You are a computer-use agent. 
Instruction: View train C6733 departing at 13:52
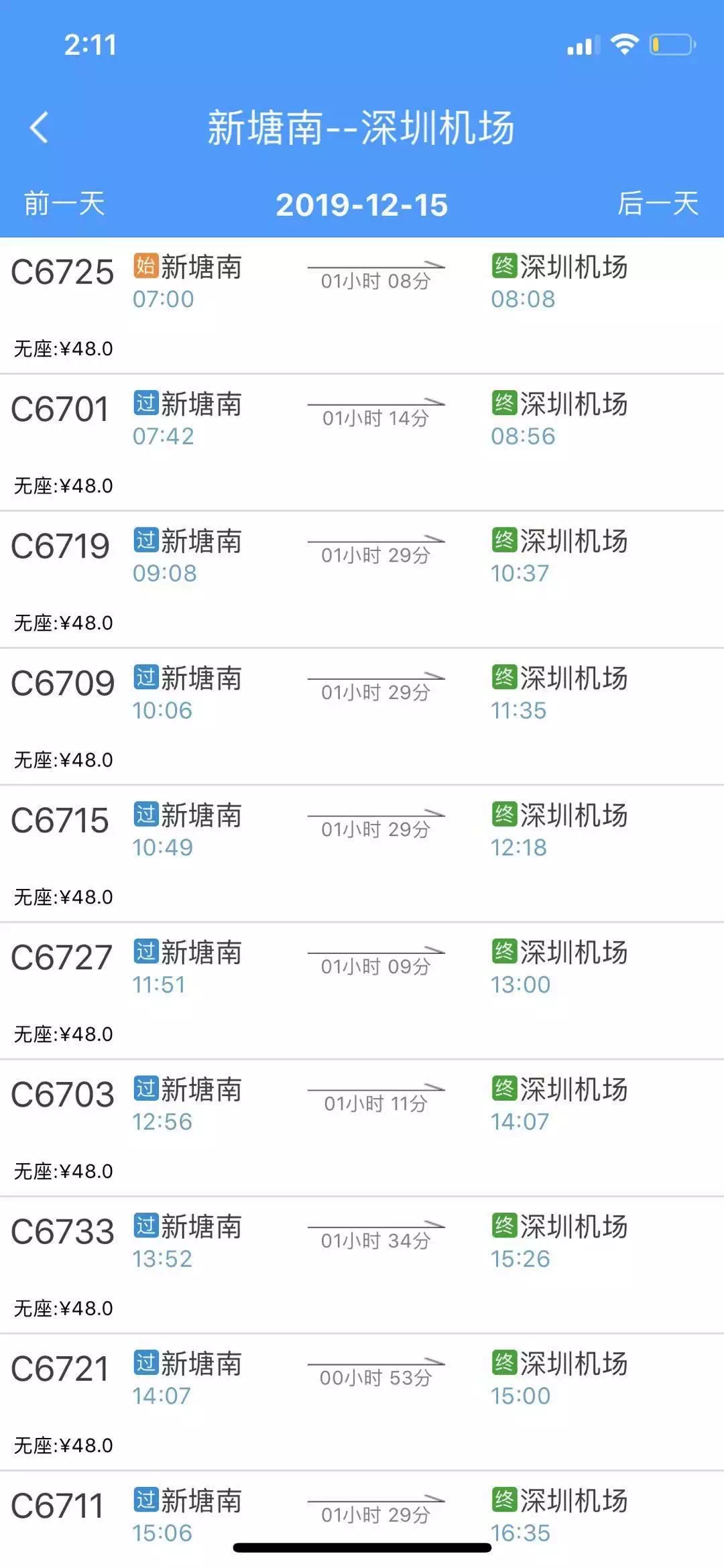(362, 1265)
